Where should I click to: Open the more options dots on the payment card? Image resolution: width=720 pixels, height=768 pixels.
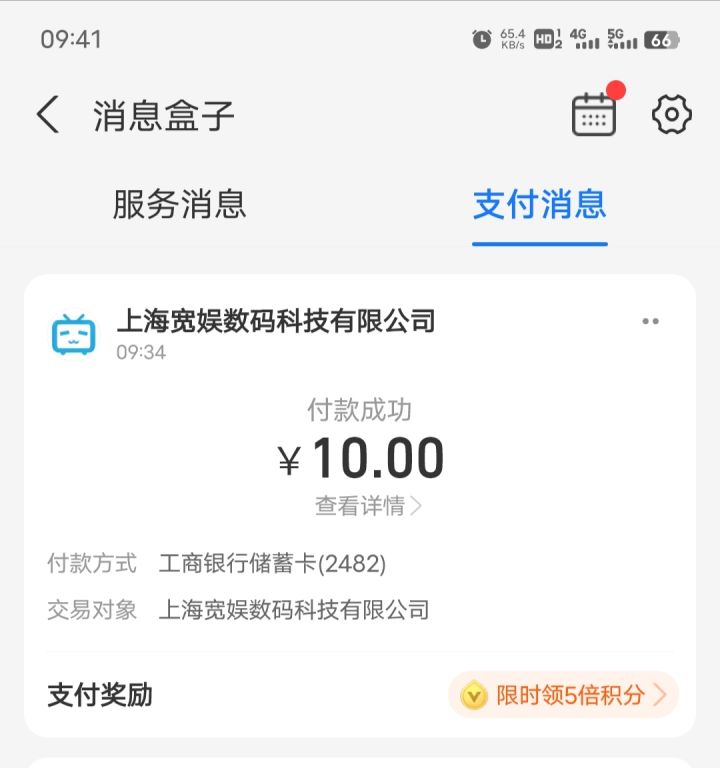(x=651, y=320)
